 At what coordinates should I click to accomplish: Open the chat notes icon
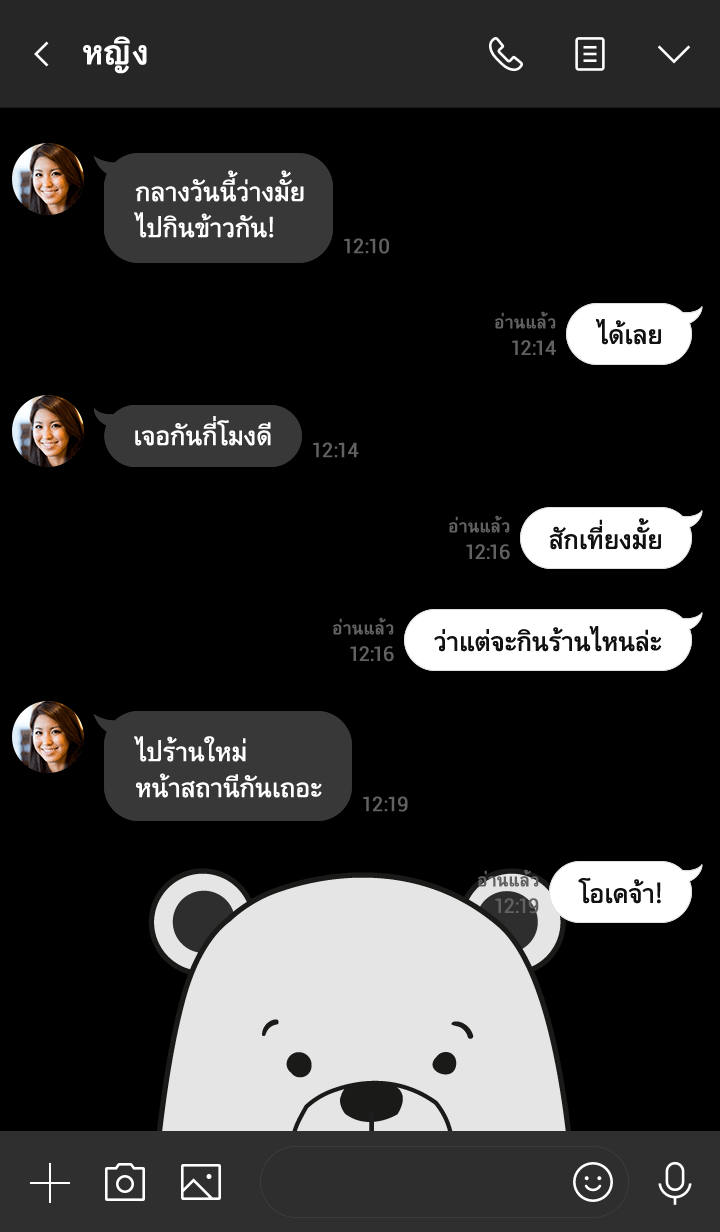[590, 54]
